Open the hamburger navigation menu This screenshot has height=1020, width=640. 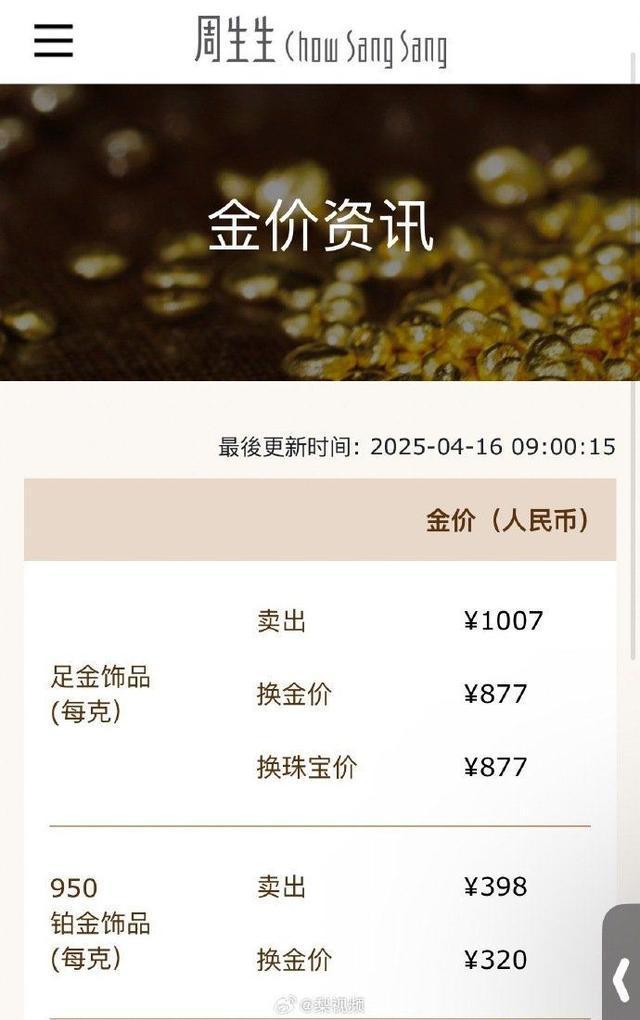coord(53,41)
